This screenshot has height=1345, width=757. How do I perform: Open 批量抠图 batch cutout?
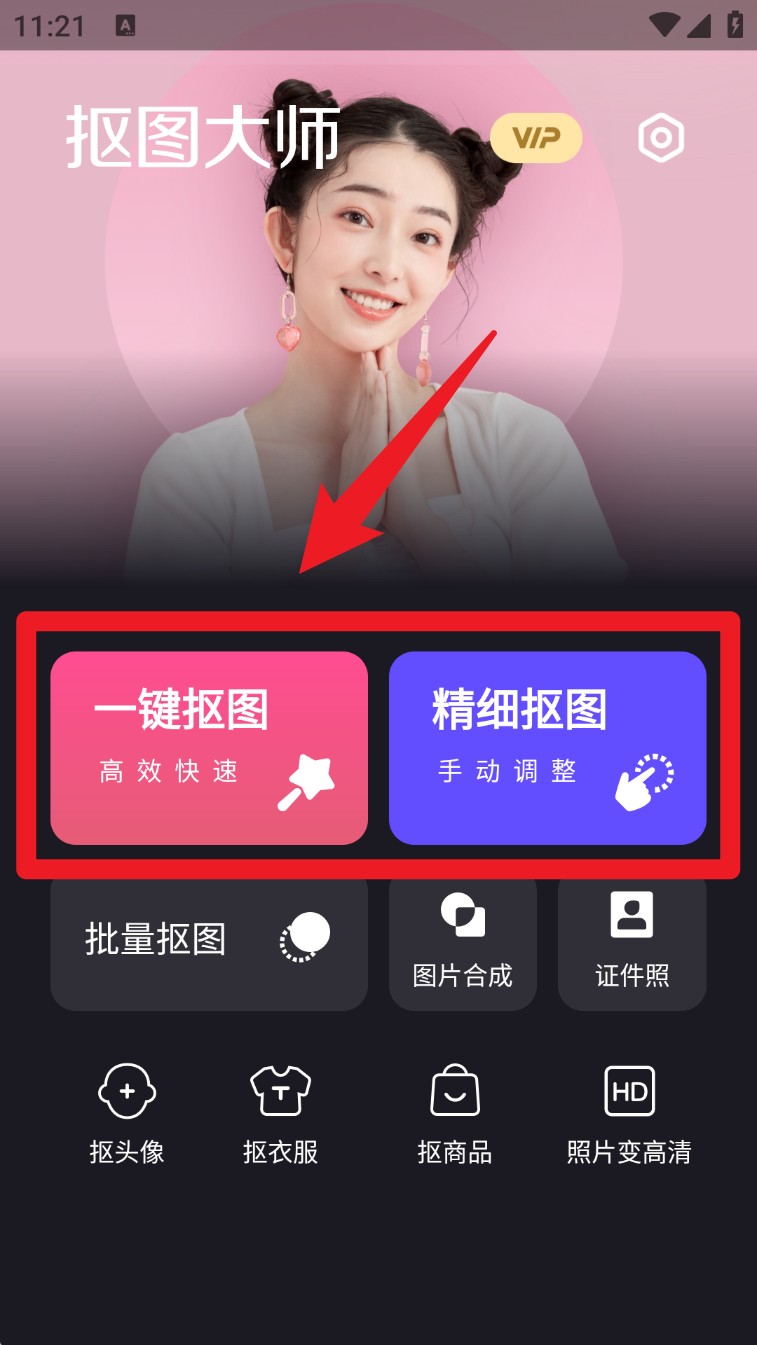coord(209,940)
